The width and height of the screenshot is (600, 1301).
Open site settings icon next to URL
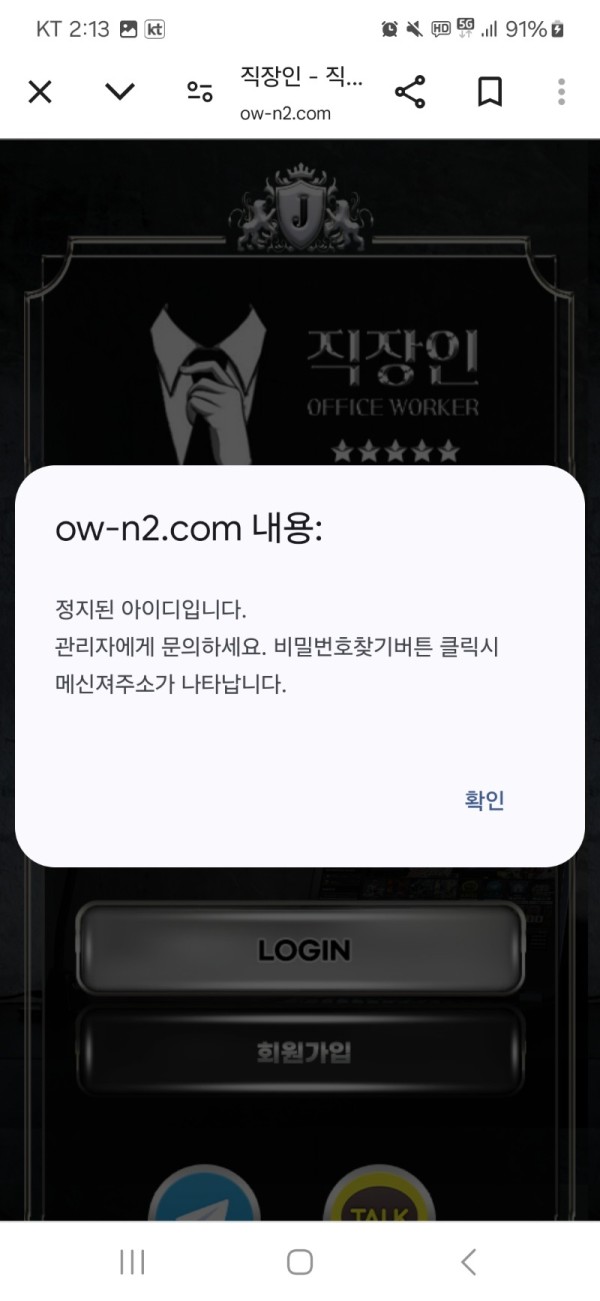(200, 93)
